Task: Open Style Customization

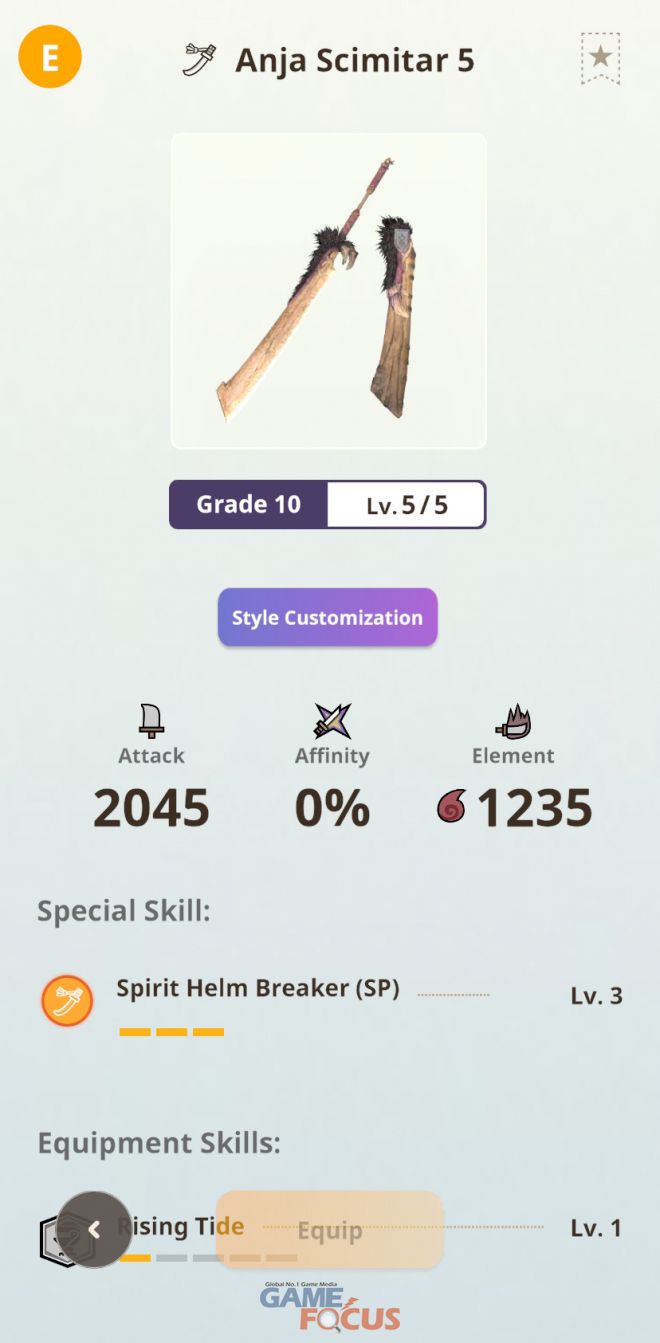Action: [327, 618]
